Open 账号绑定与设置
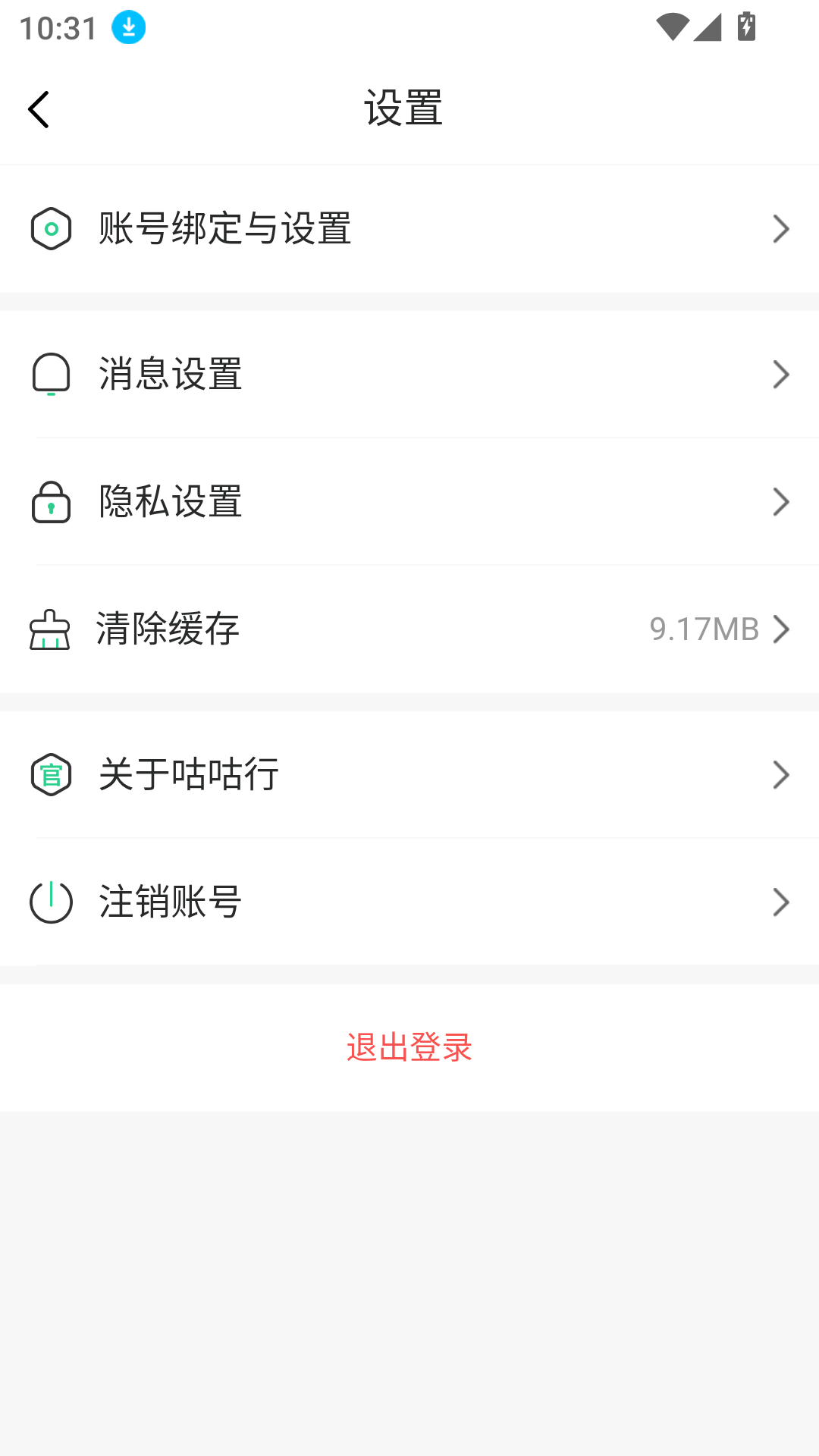 409,228
